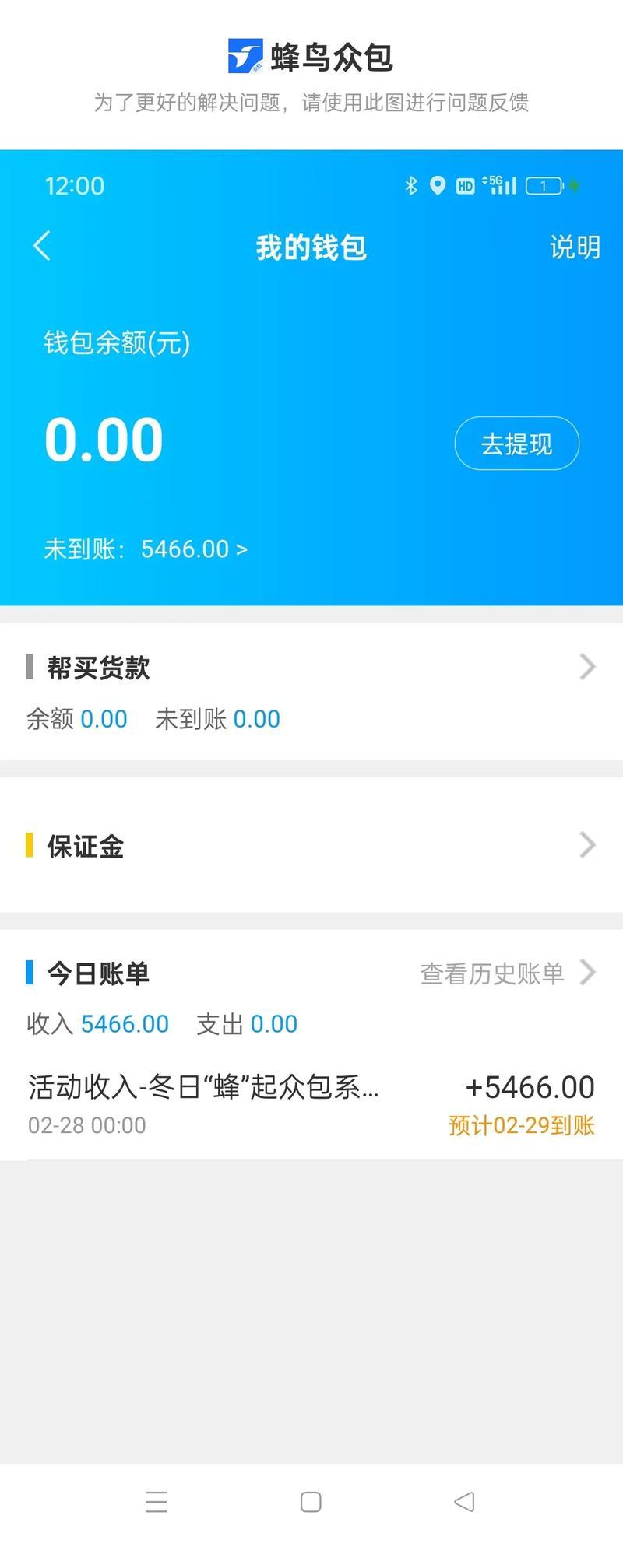This screenshot has width=623, height=1568.
Task: Open the 活动收入 +5466.00 transaction
Action: (311, 1104)
